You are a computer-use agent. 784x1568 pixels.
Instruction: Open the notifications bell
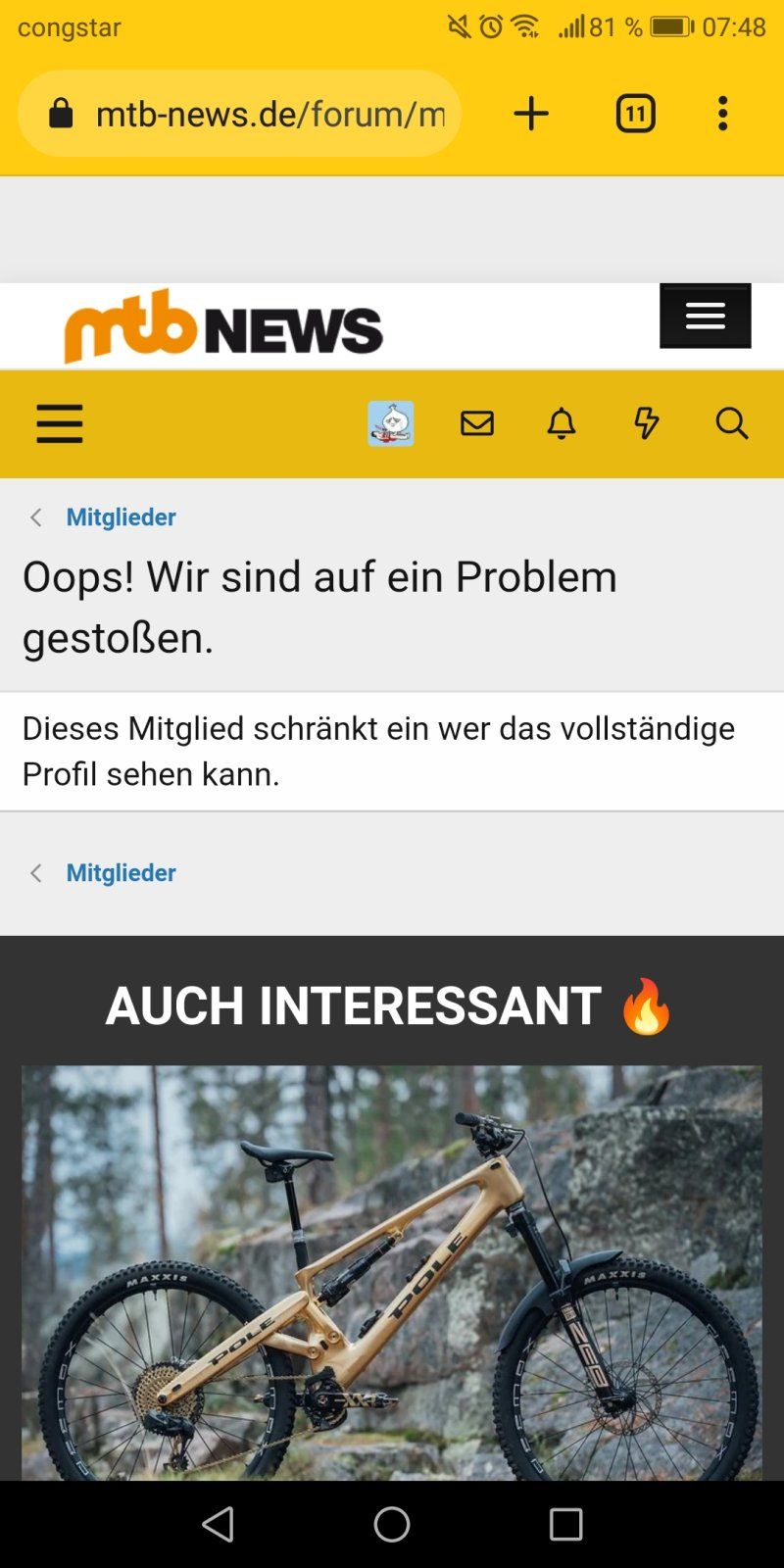(x=562, y=423)
